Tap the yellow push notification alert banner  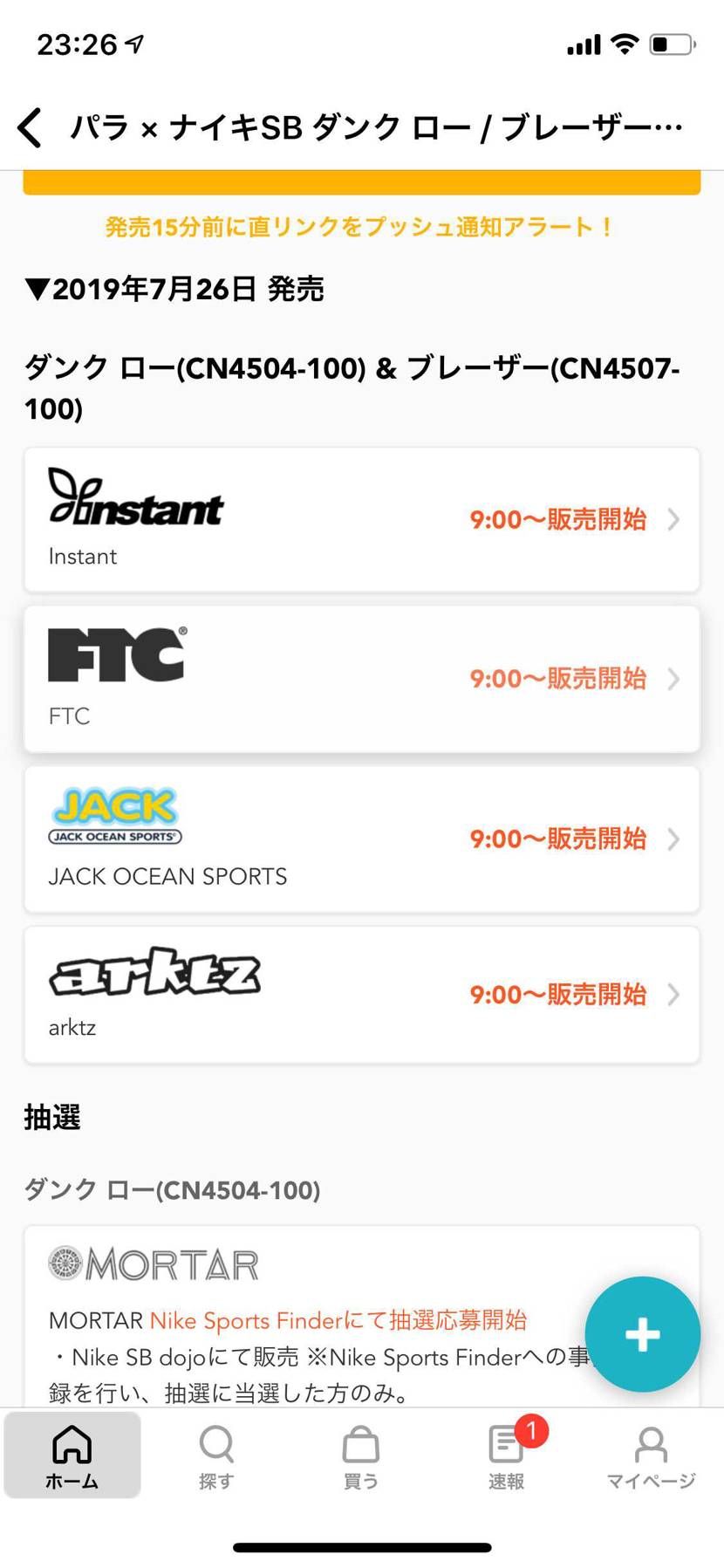click(361, 178)
